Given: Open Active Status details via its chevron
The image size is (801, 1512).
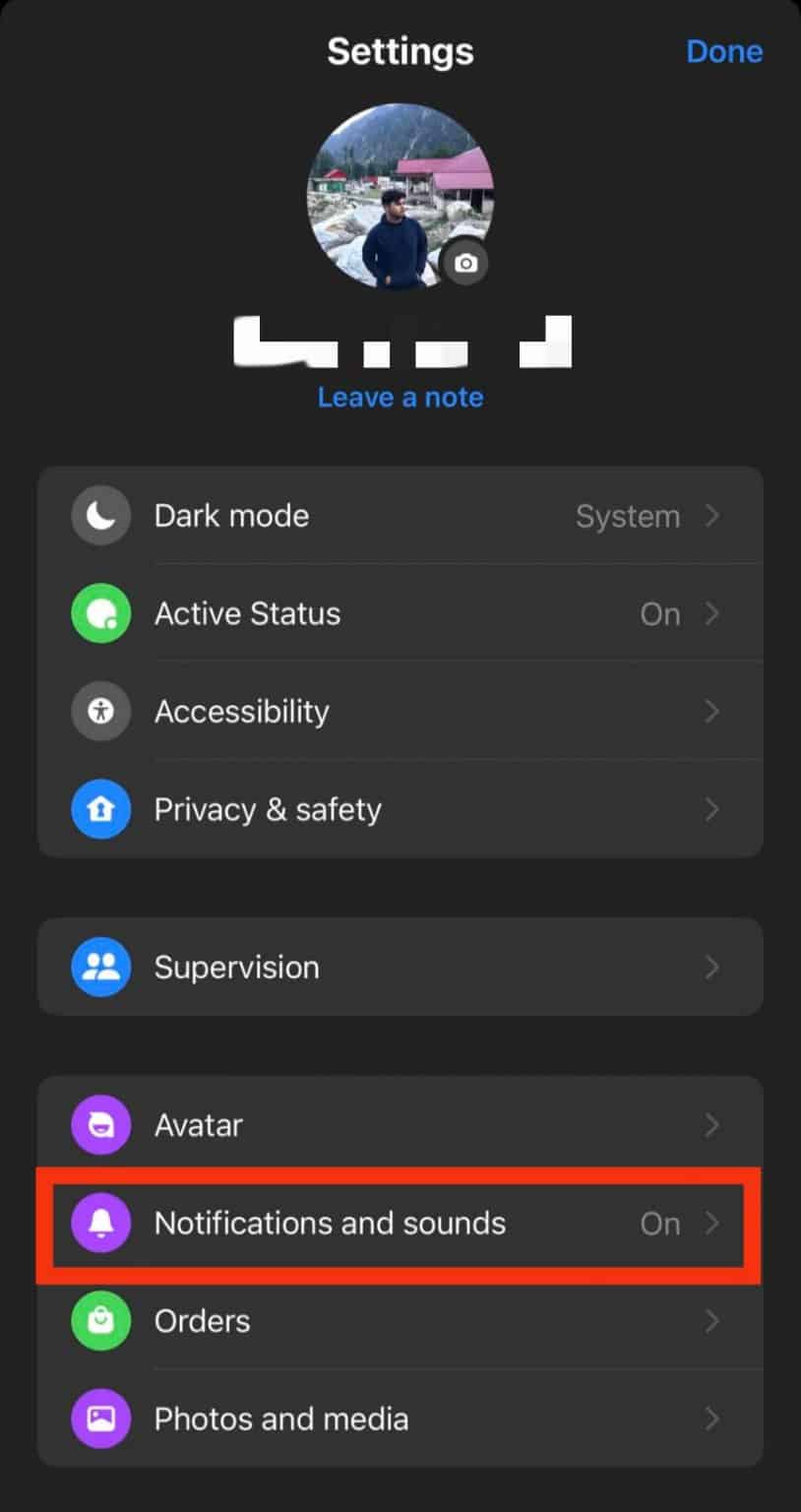Looking at the screenshot, I should [712, 613].
